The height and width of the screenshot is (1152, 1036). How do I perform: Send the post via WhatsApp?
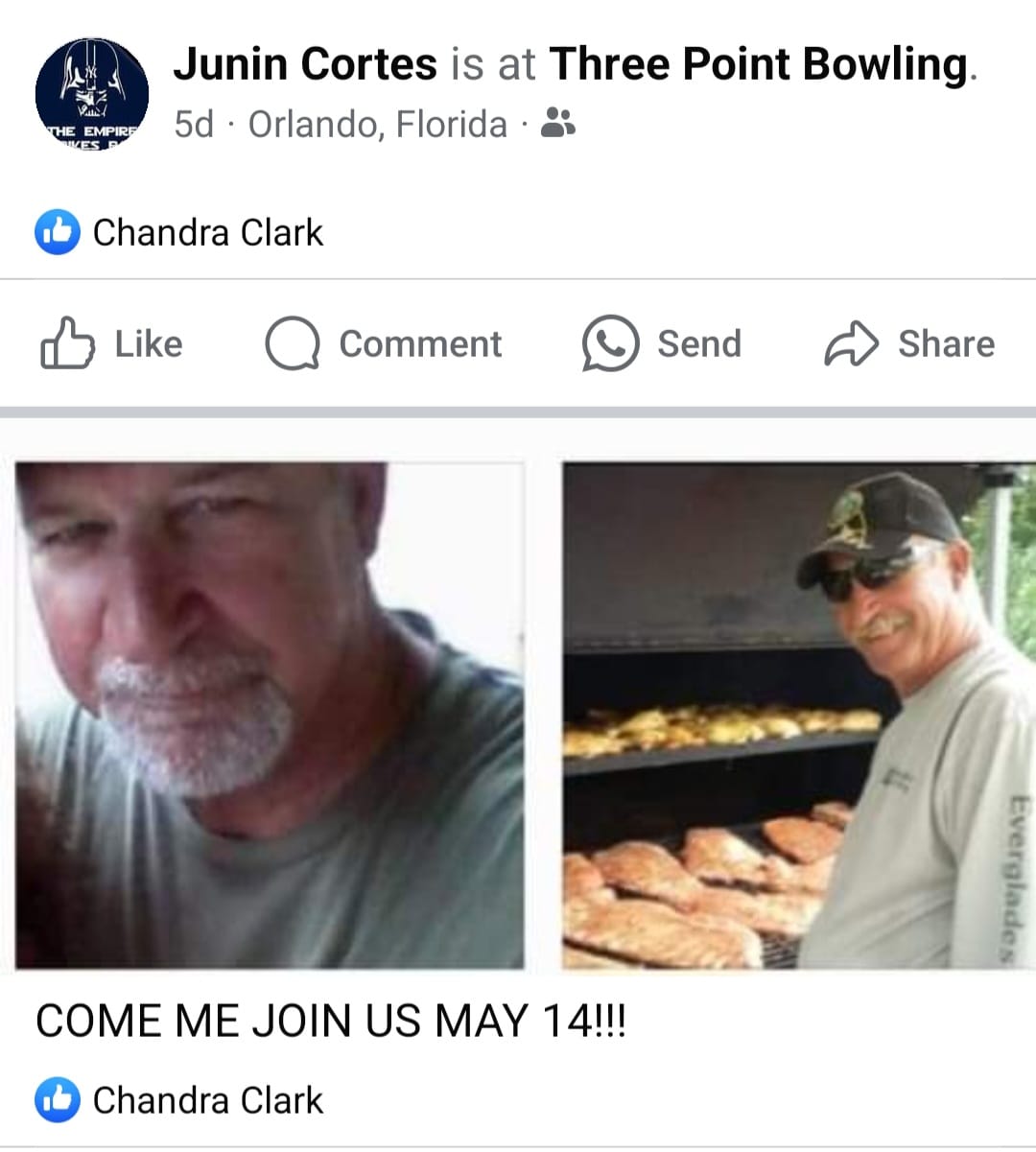tap(662, 343)
